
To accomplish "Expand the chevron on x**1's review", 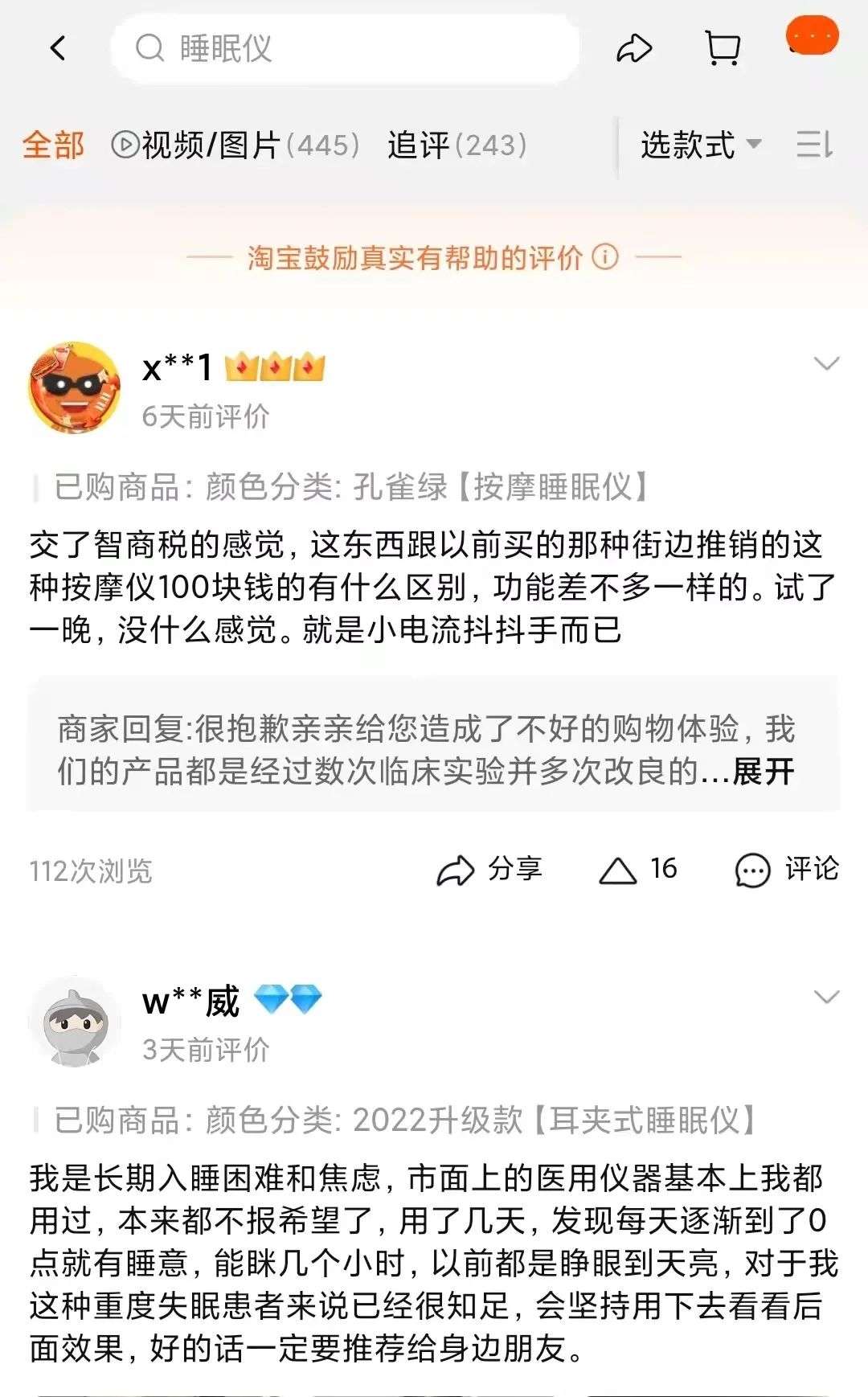I will click(826, 364).
